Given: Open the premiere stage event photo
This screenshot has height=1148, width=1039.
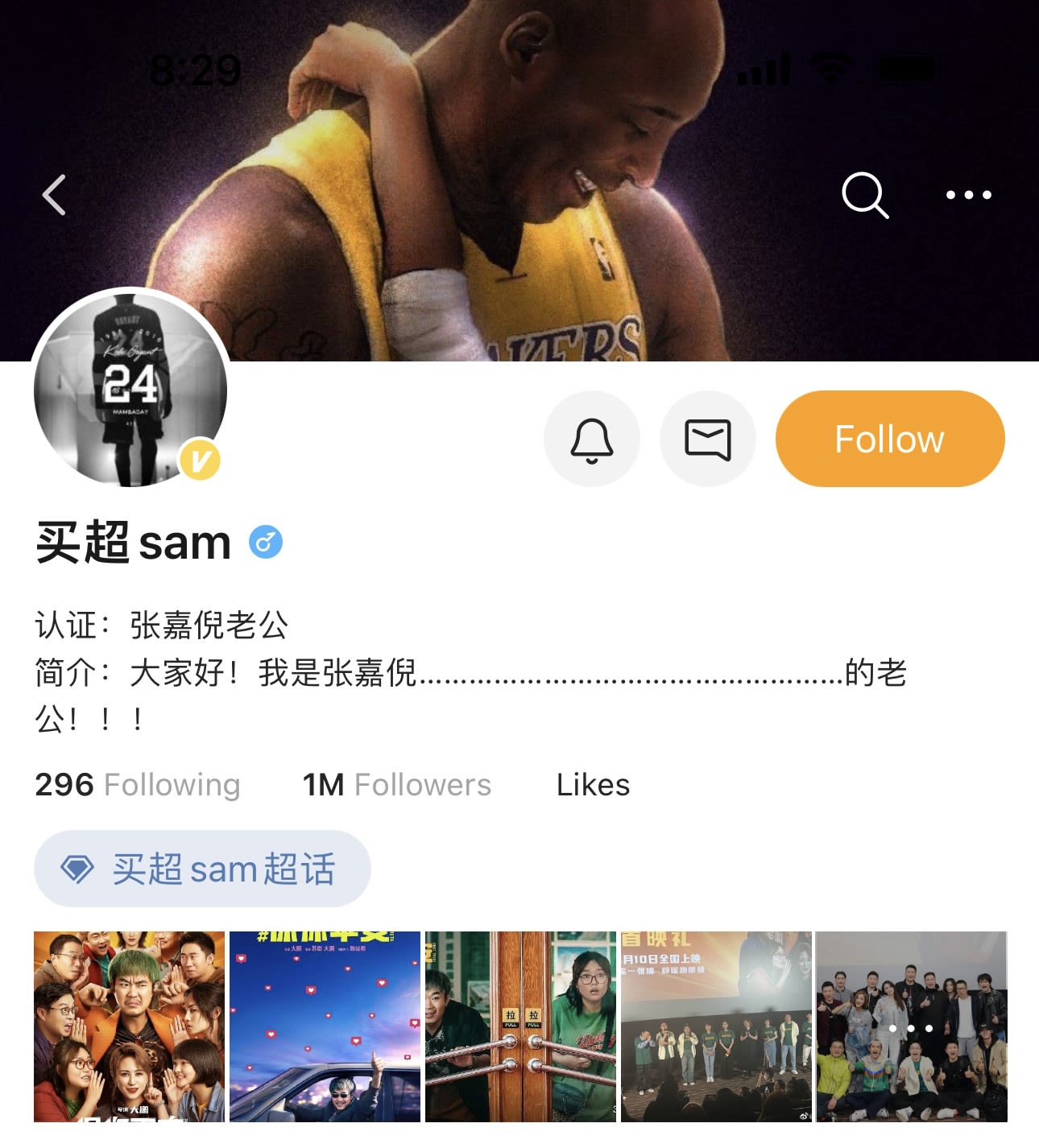Looking at the screenshot, I should pyautogui.click(x=716, y=1026).
